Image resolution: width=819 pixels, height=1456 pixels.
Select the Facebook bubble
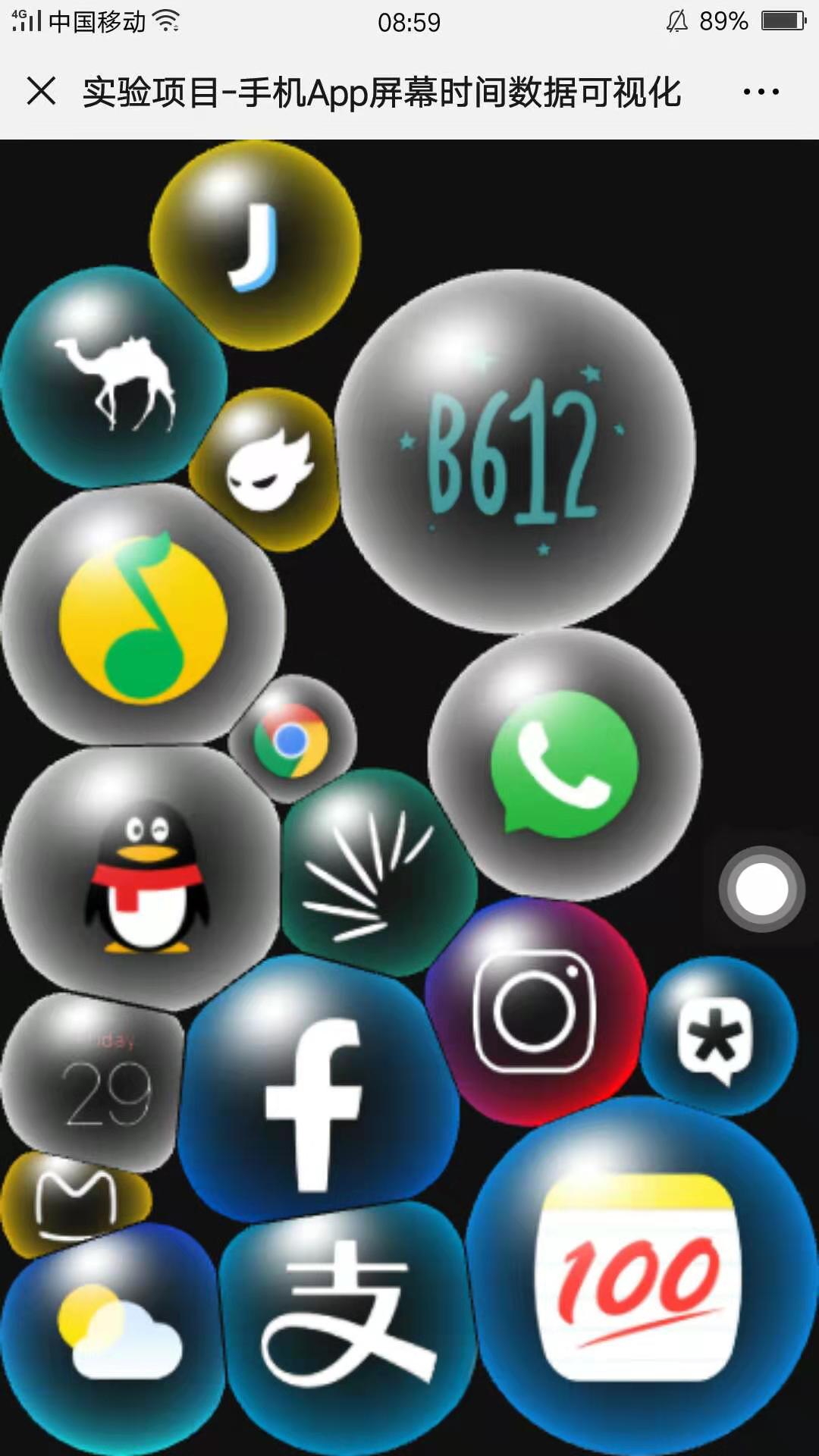(x=315, y=1096)
